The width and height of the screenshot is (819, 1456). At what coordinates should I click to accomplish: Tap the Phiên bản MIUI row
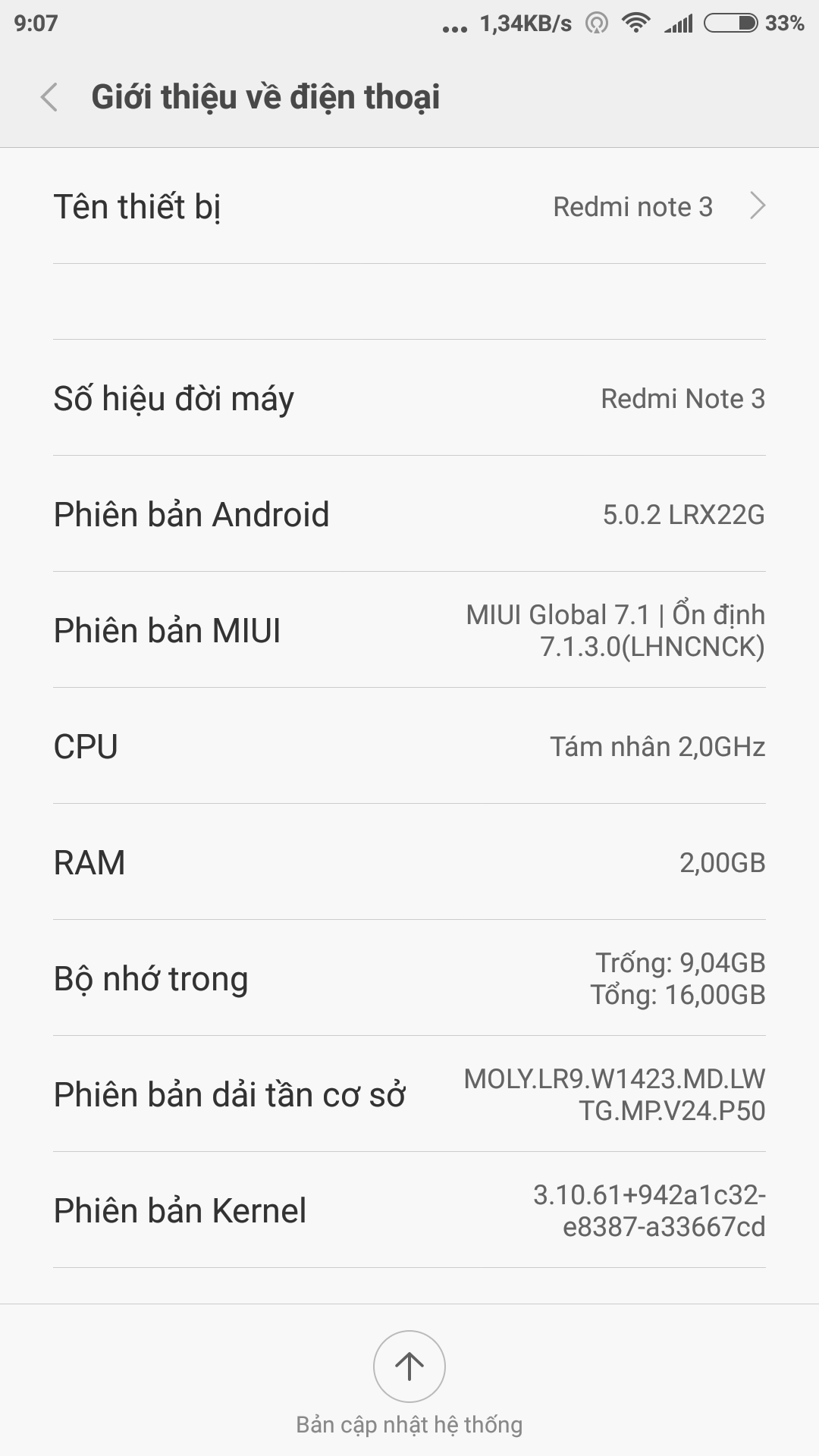point(409,630)
